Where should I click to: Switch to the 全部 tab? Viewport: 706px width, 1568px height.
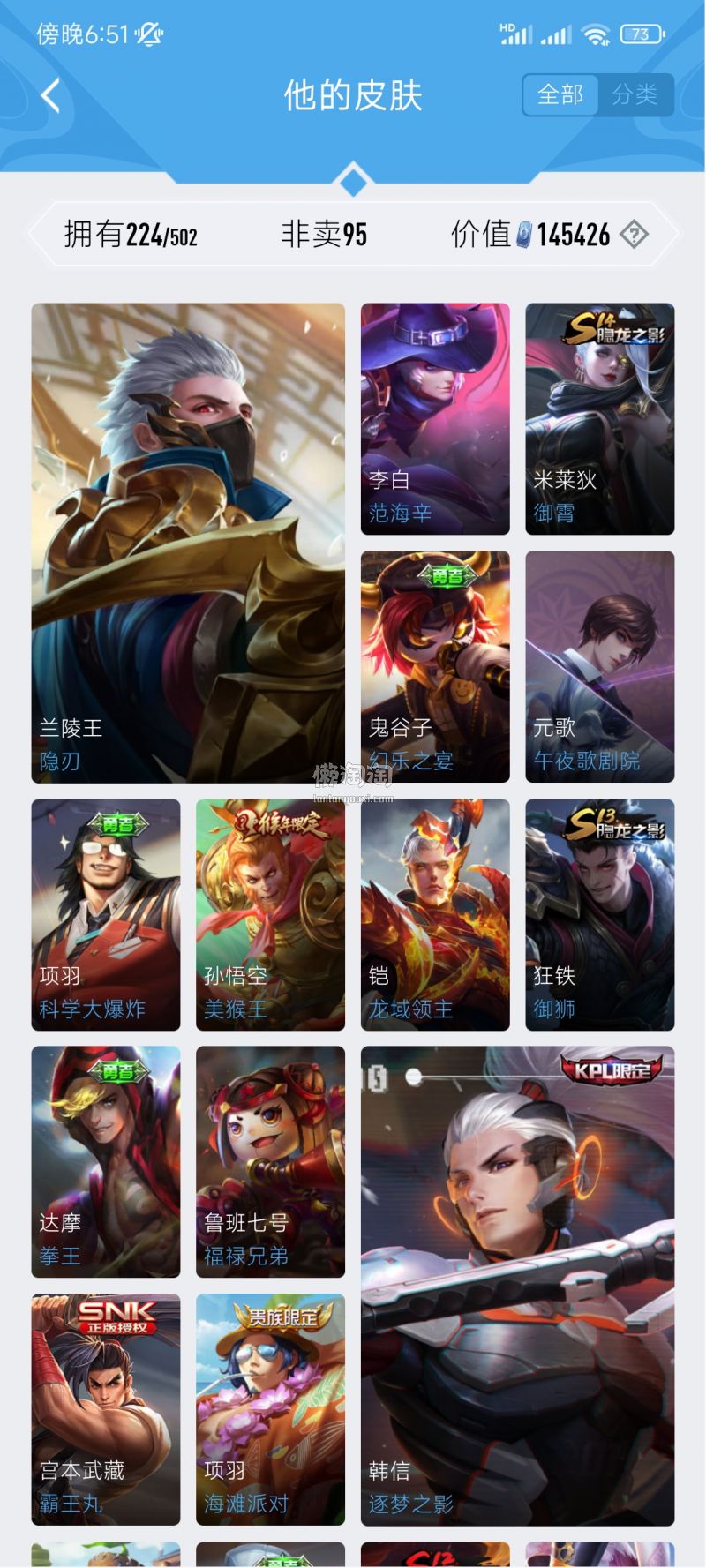(x=560, y=94)
